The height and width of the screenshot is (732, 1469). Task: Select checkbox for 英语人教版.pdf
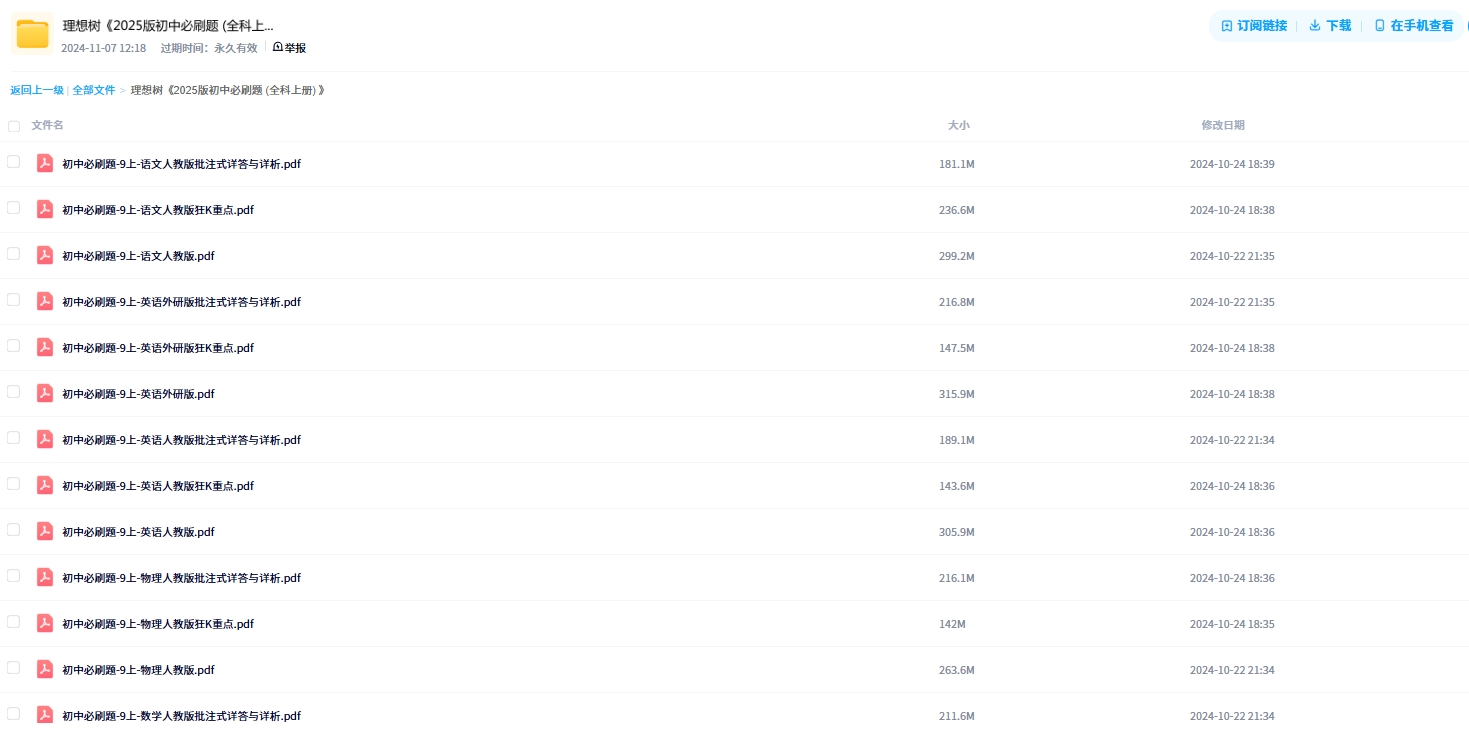13,530
